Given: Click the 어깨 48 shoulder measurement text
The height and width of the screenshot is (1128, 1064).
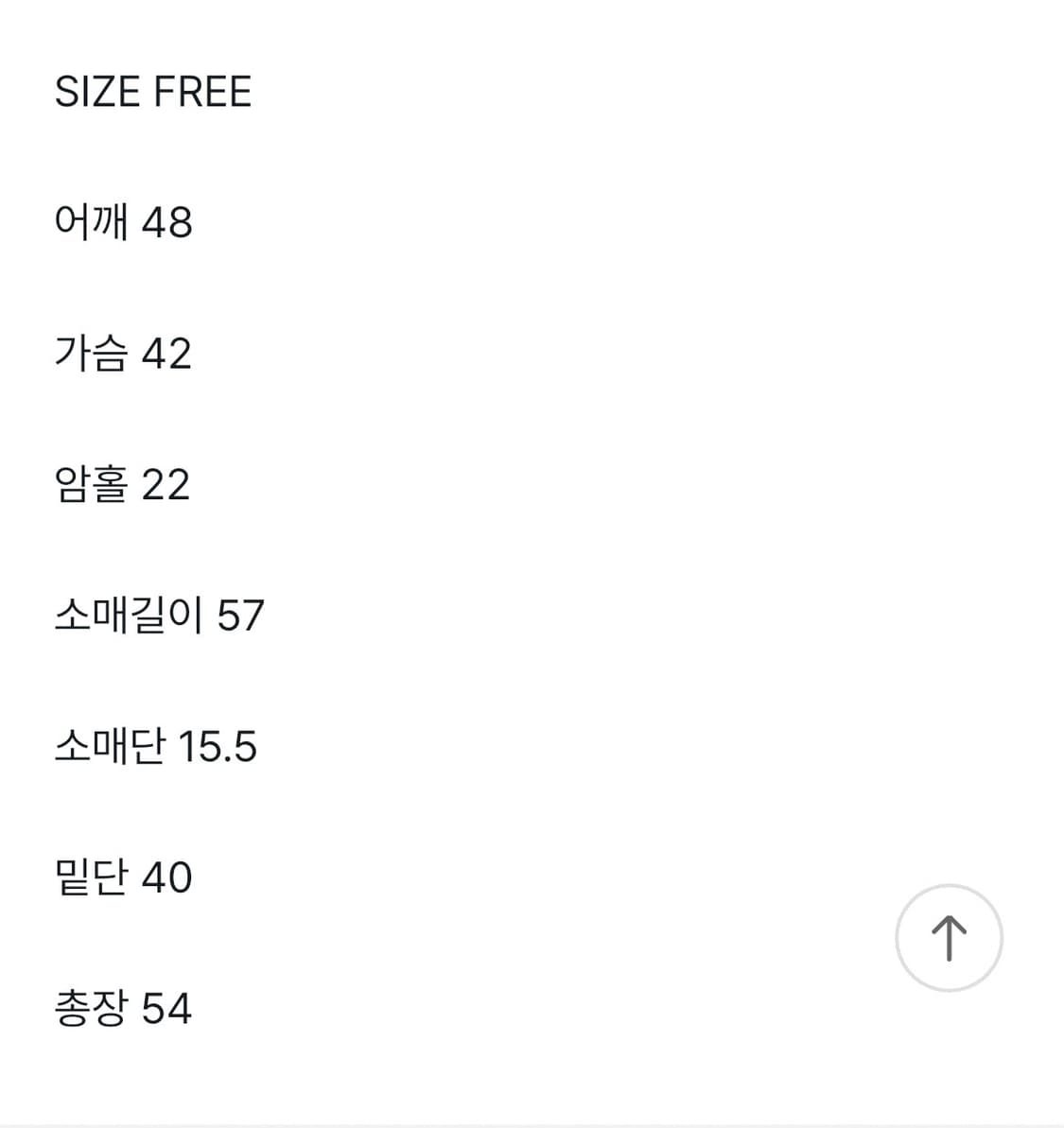Looking at the screenshot, I should 122,223.
